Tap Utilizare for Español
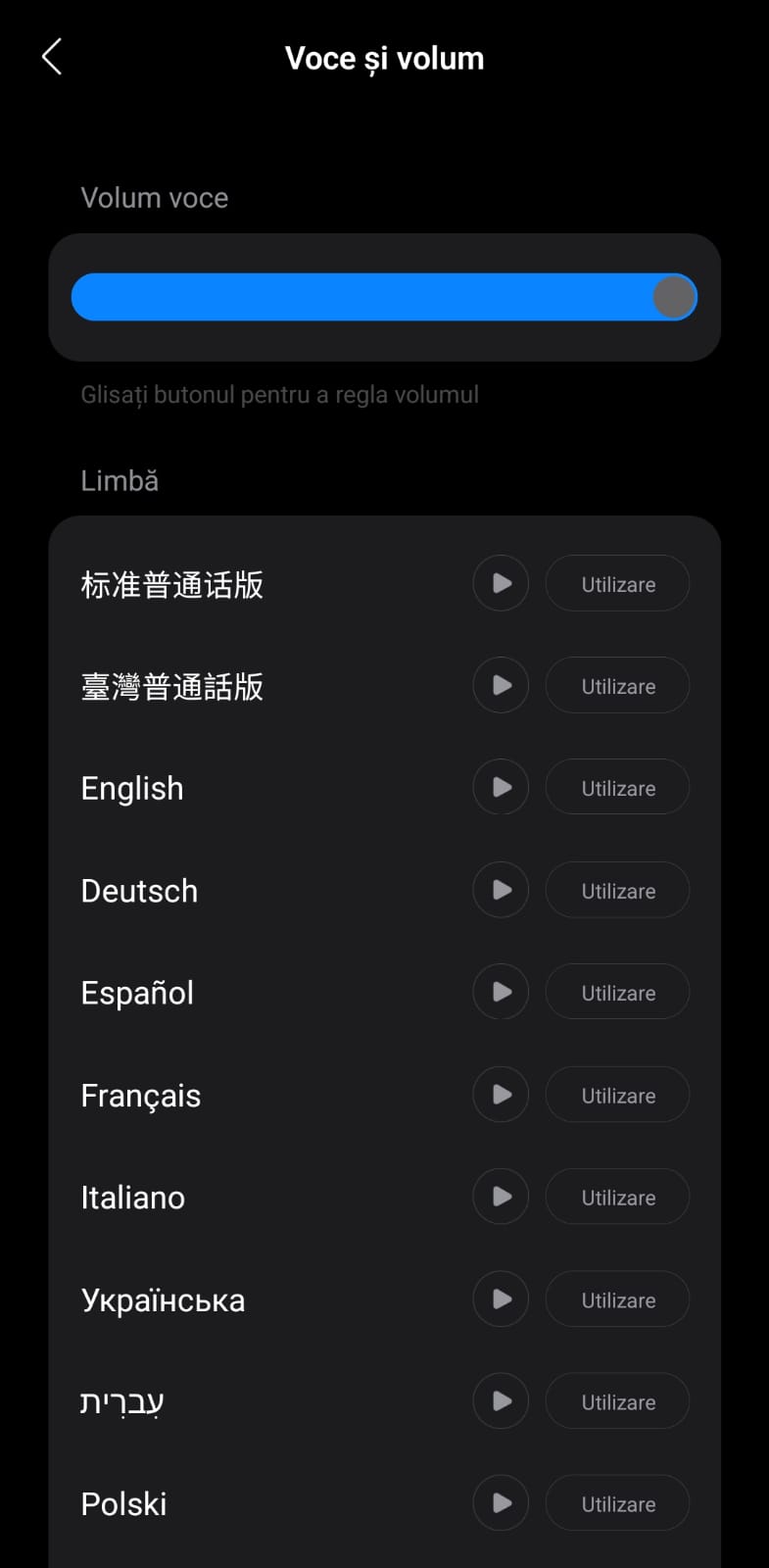Viewport: 769px width, 1568px height. (617, 992)
